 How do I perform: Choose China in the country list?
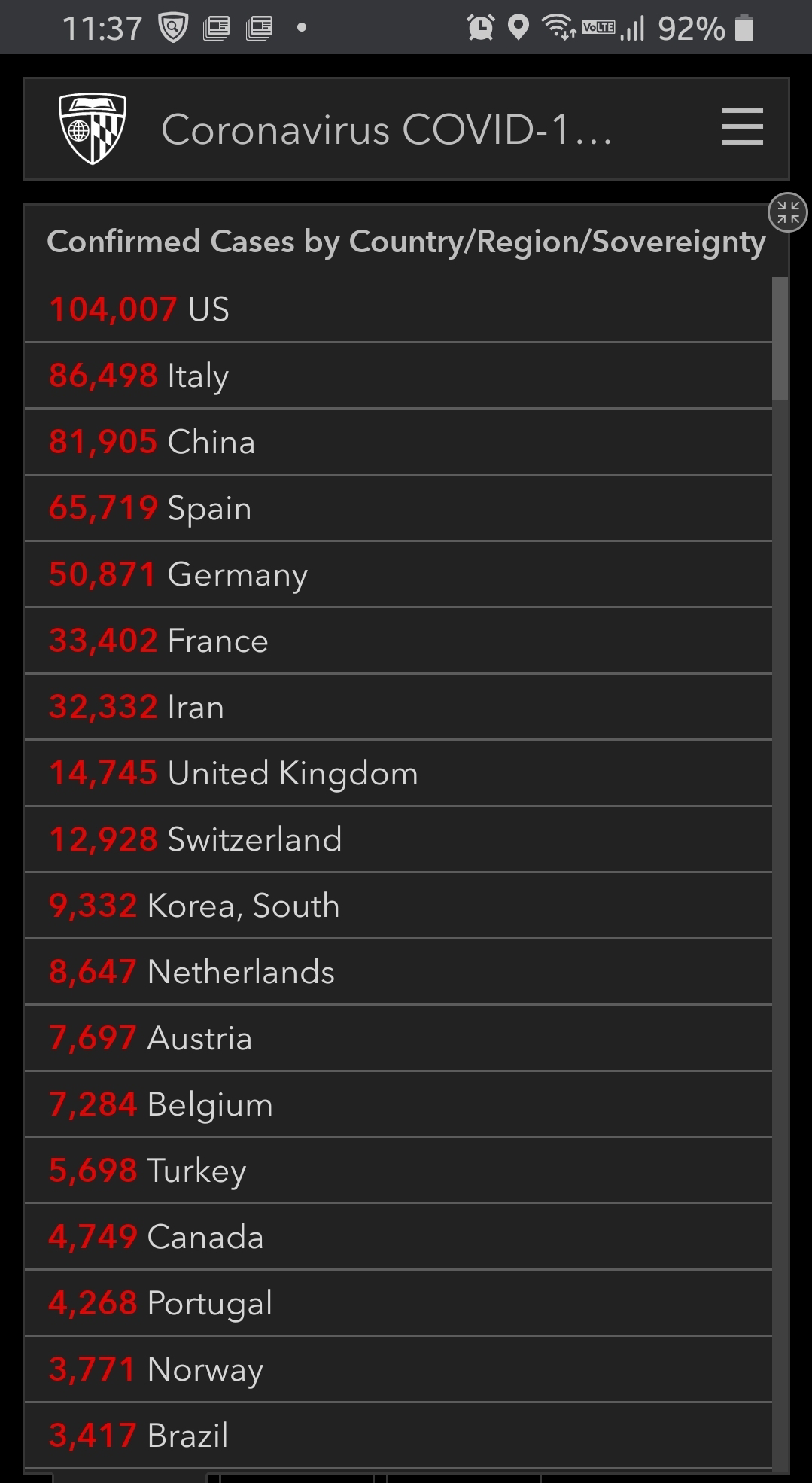(398, 442)
